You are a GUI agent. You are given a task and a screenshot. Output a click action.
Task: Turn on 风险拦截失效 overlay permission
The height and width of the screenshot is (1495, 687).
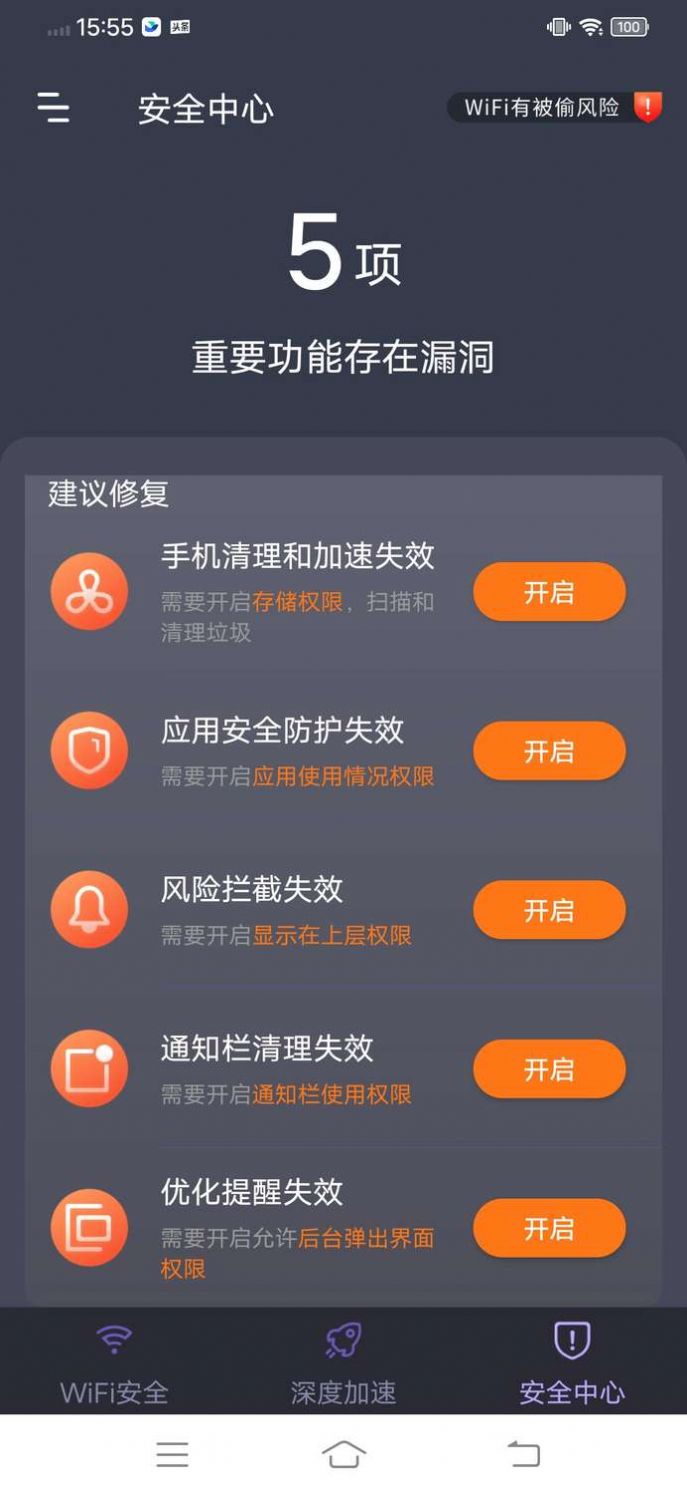click(549, 910)
